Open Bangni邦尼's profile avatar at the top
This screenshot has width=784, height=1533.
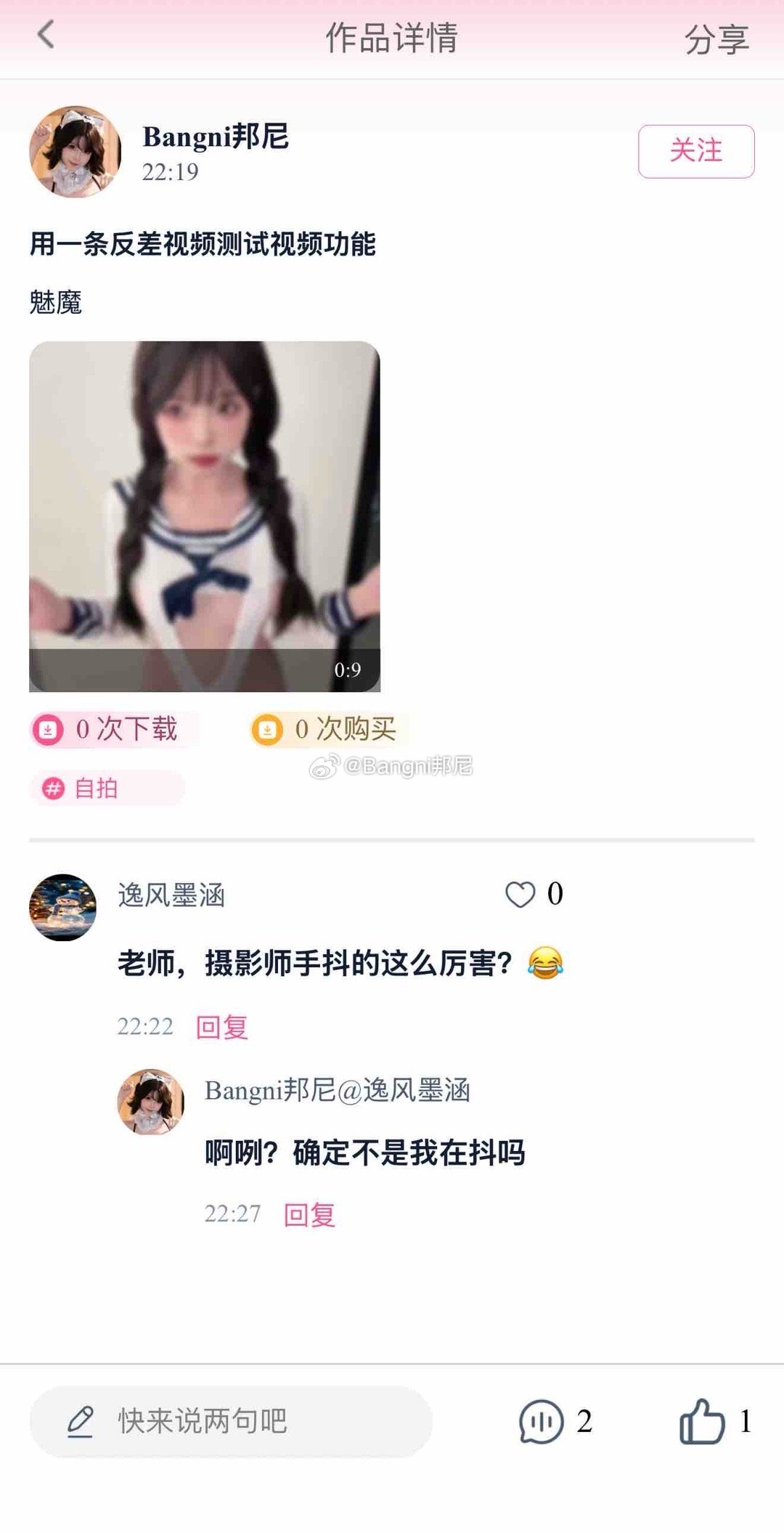[75, 152]
